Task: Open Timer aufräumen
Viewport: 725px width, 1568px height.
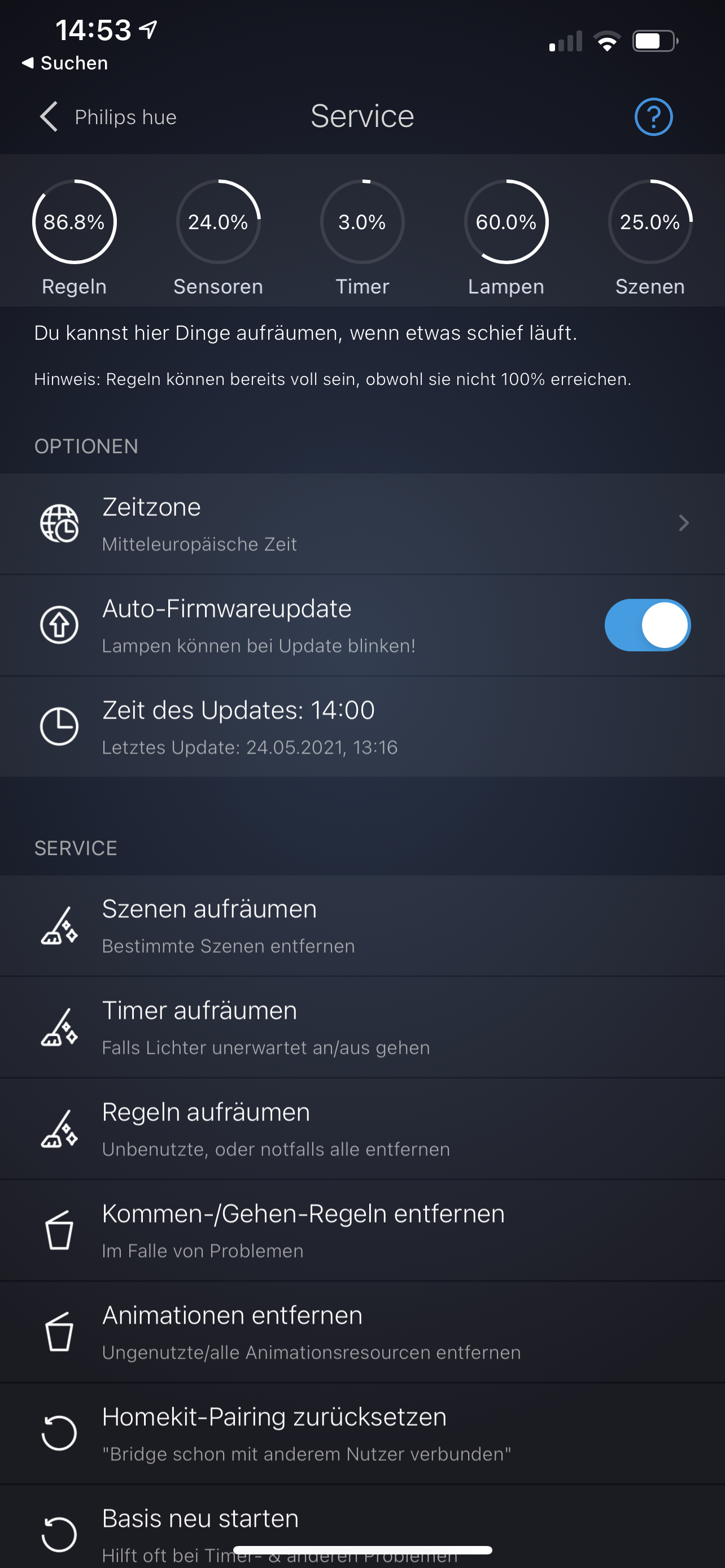Action: pyautogui.click(x=362, y=1027)
